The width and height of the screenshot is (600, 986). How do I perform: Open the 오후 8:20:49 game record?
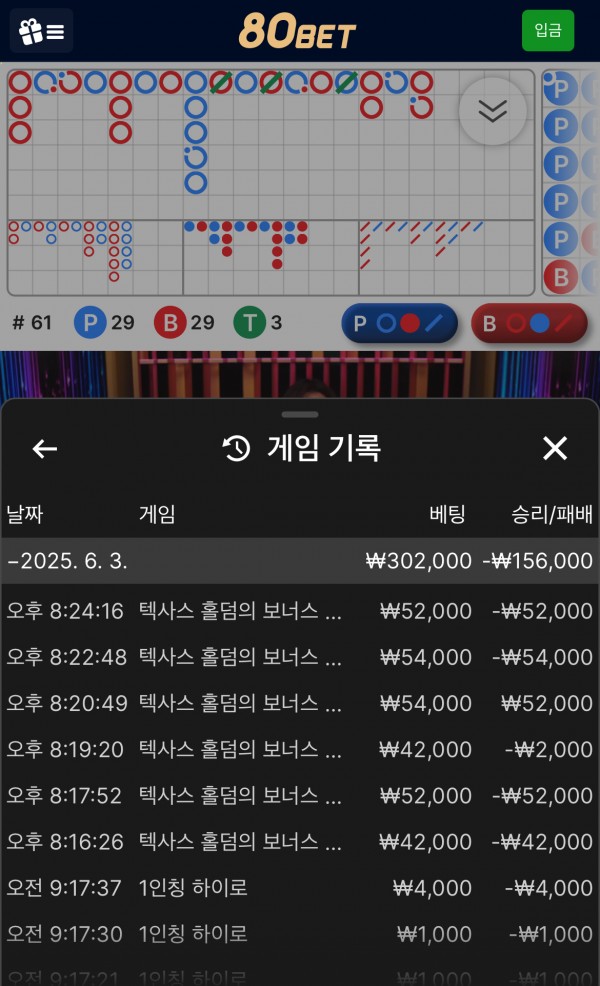[x=300, y=703]
